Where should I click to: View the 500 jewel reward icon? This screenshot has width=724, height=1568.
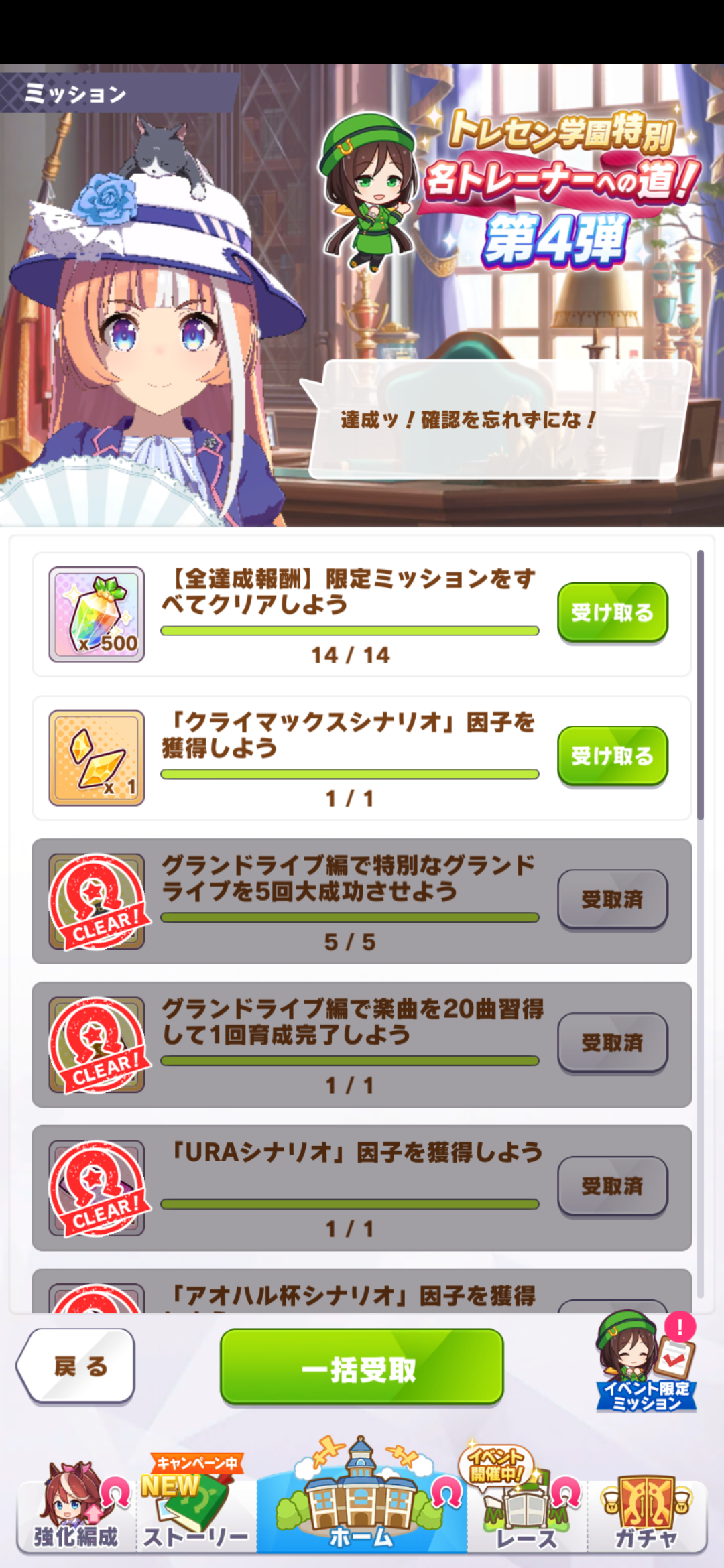pos(97,614)
